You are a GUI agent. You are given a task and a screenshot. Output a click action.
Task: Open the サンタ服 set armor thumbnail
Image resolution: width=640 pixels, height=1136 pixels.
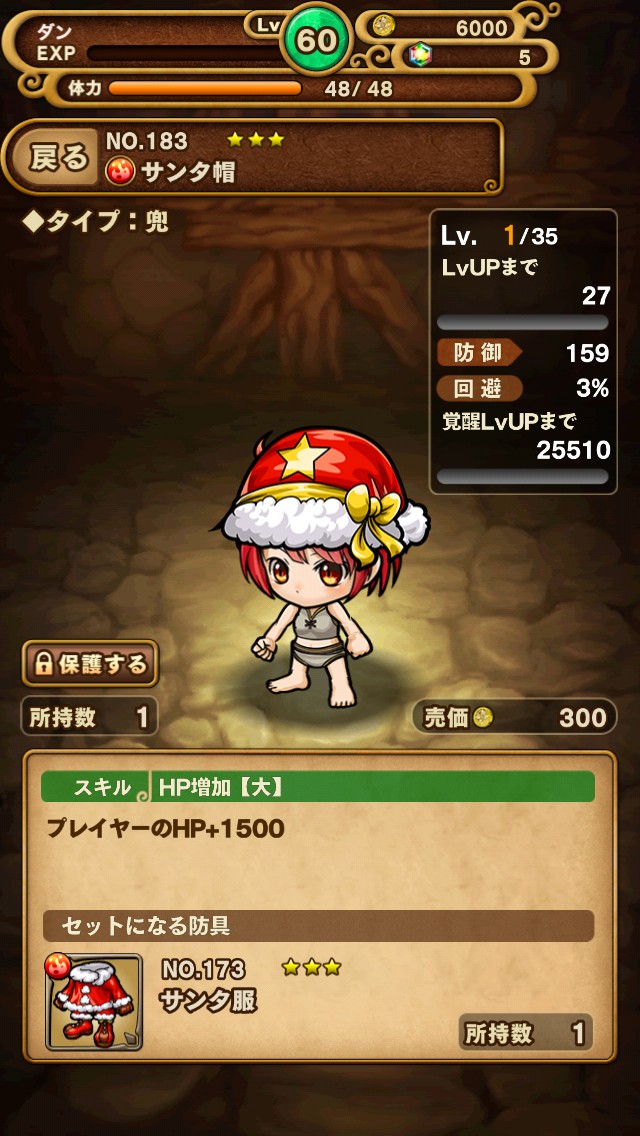(x=93, y=1001)
